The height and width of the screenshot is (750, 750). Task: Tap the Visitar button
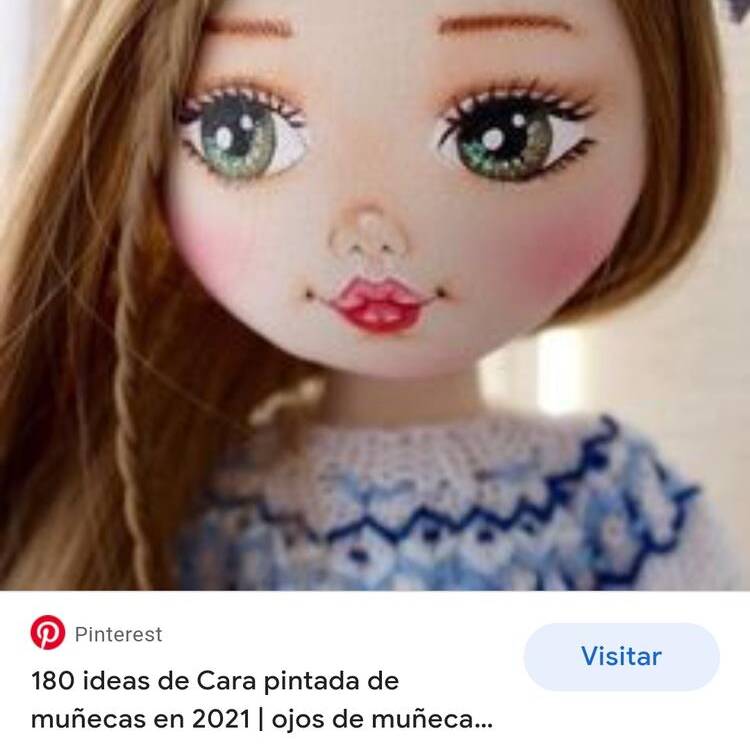(621, 657)
